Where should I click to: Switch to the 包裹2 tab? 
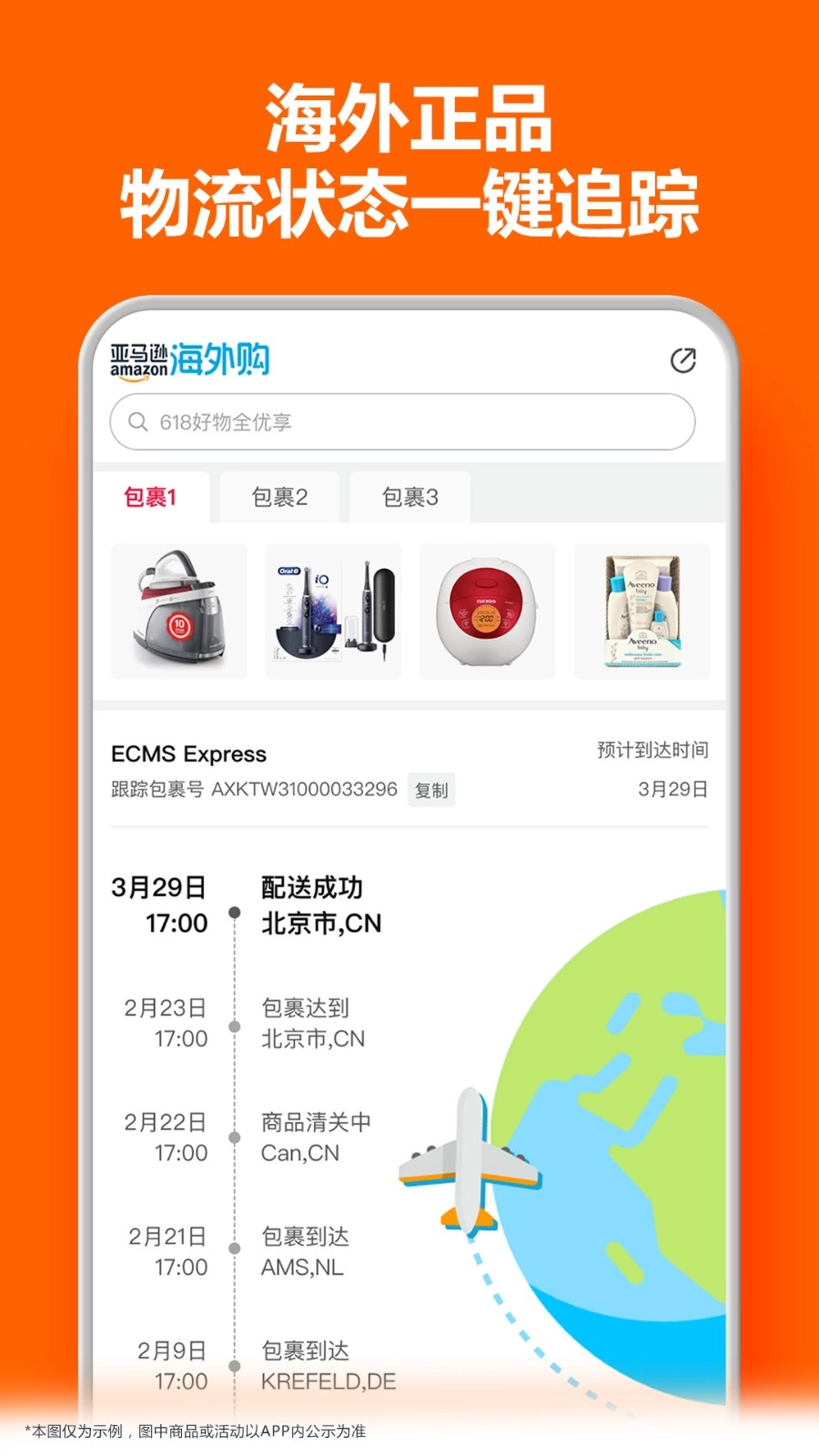click(278, 497)
